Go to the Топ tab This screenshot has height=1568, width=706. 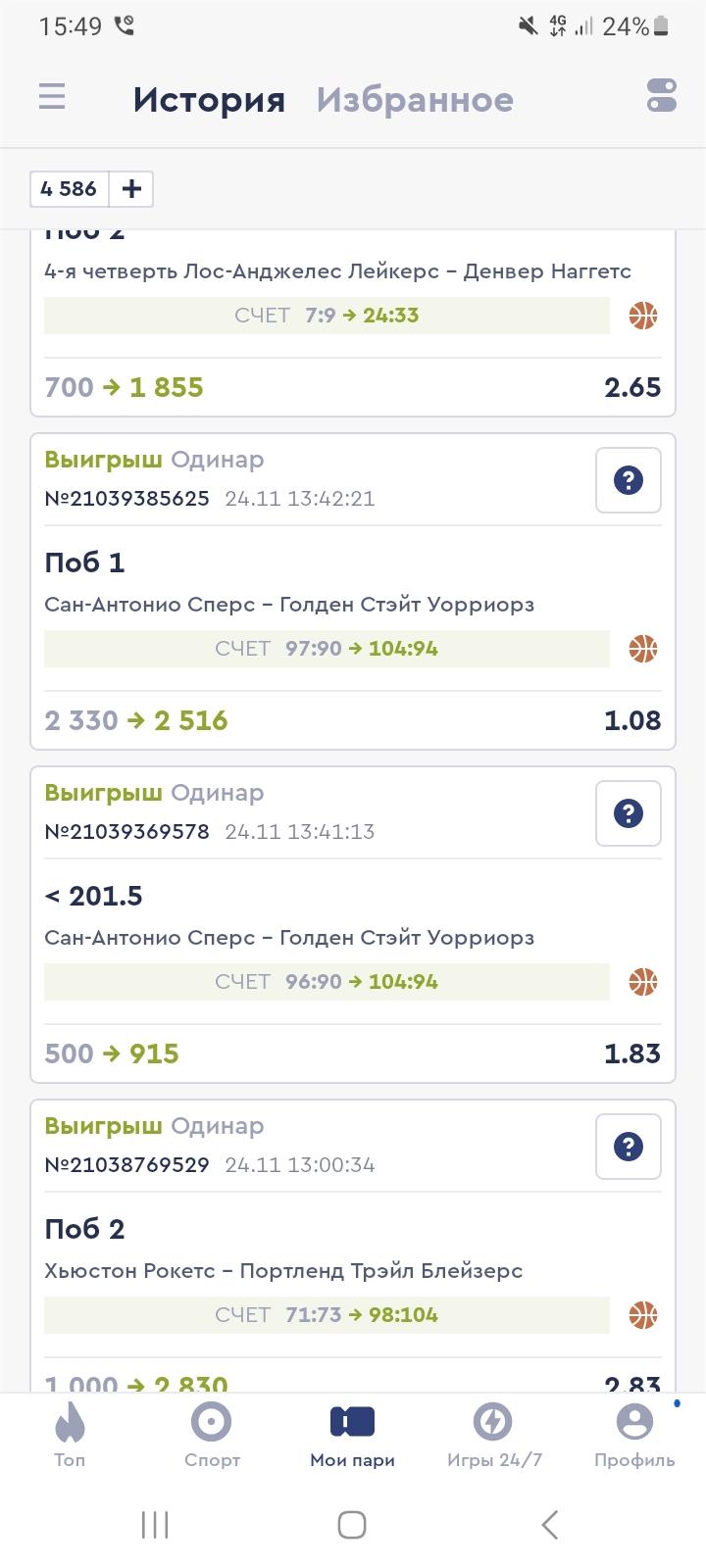[70, 1434]
